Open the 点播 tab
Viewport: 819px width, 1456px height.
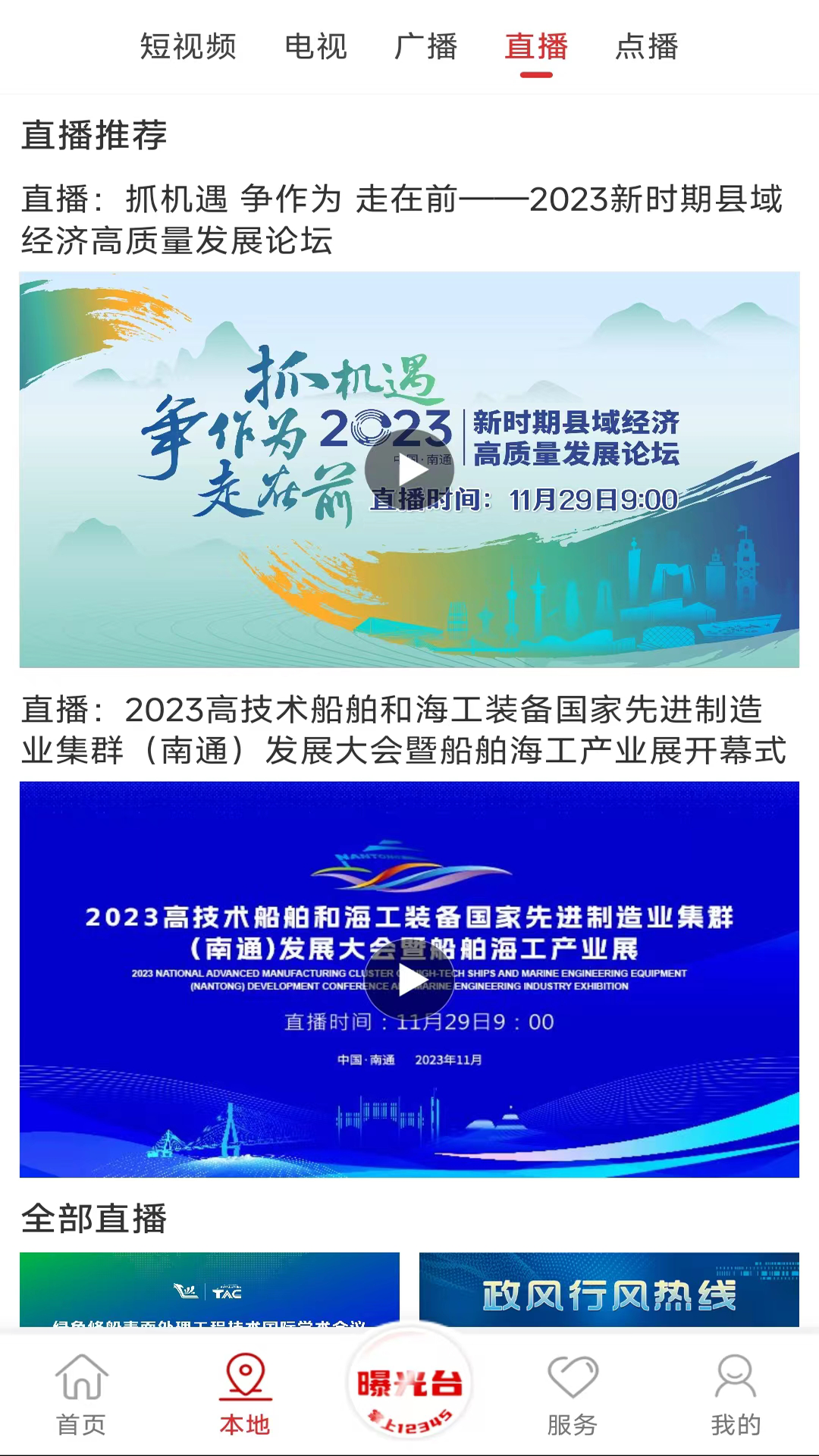click(x=645, y=47)
